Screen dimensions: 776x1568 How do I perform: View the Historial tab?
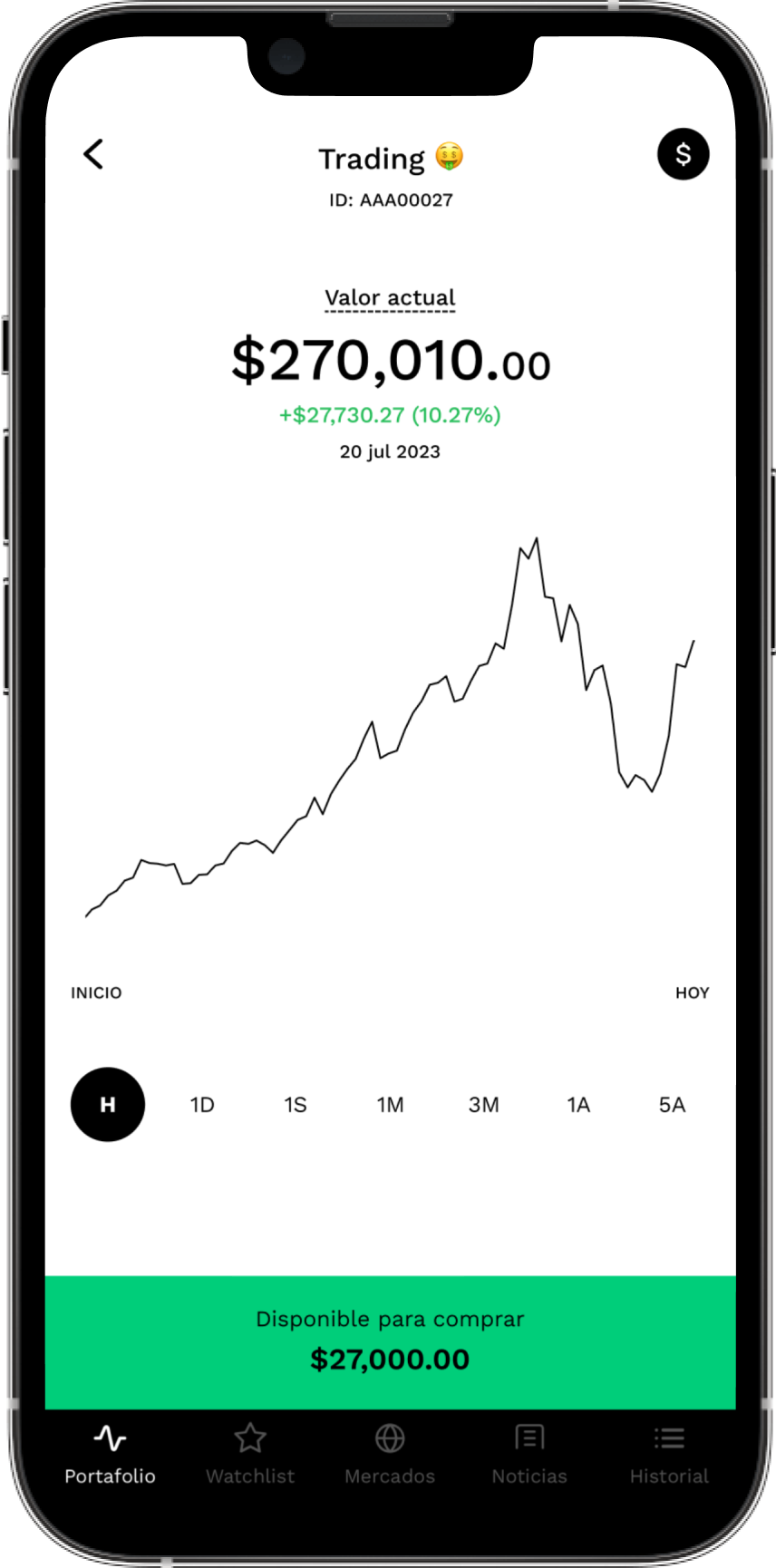tap(669, 1455)
